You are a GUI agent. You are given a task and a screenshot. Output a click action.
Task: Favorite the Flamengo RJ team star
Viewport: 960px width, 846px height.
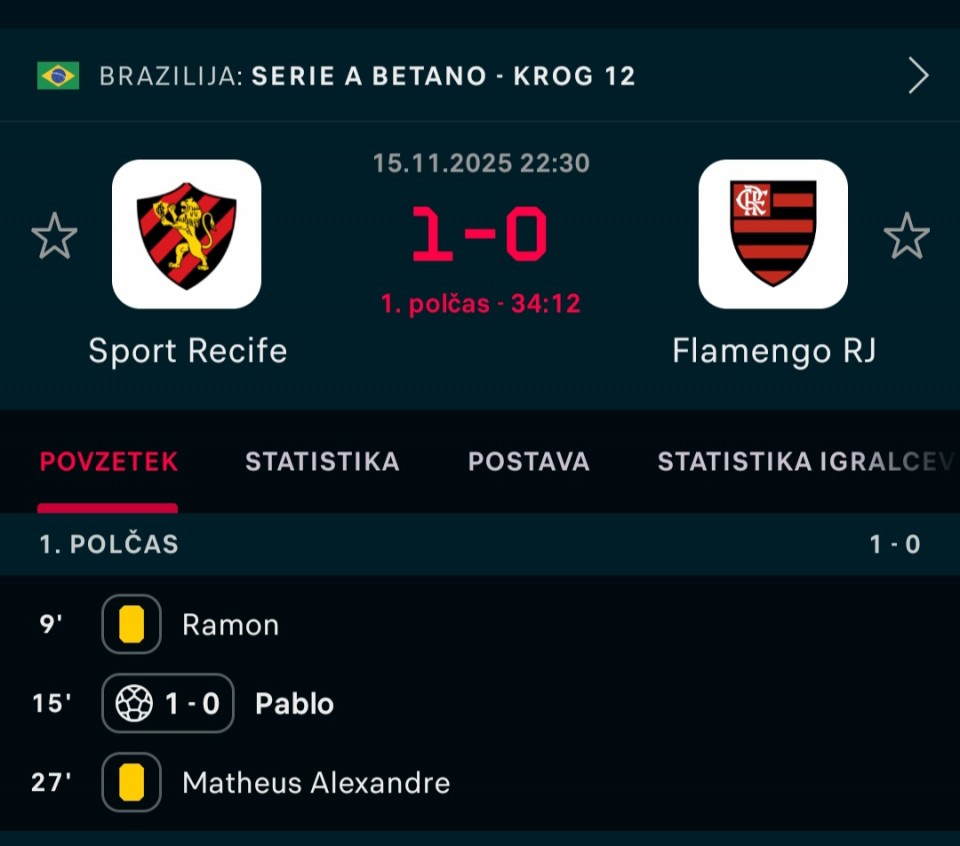click(906, 236)
